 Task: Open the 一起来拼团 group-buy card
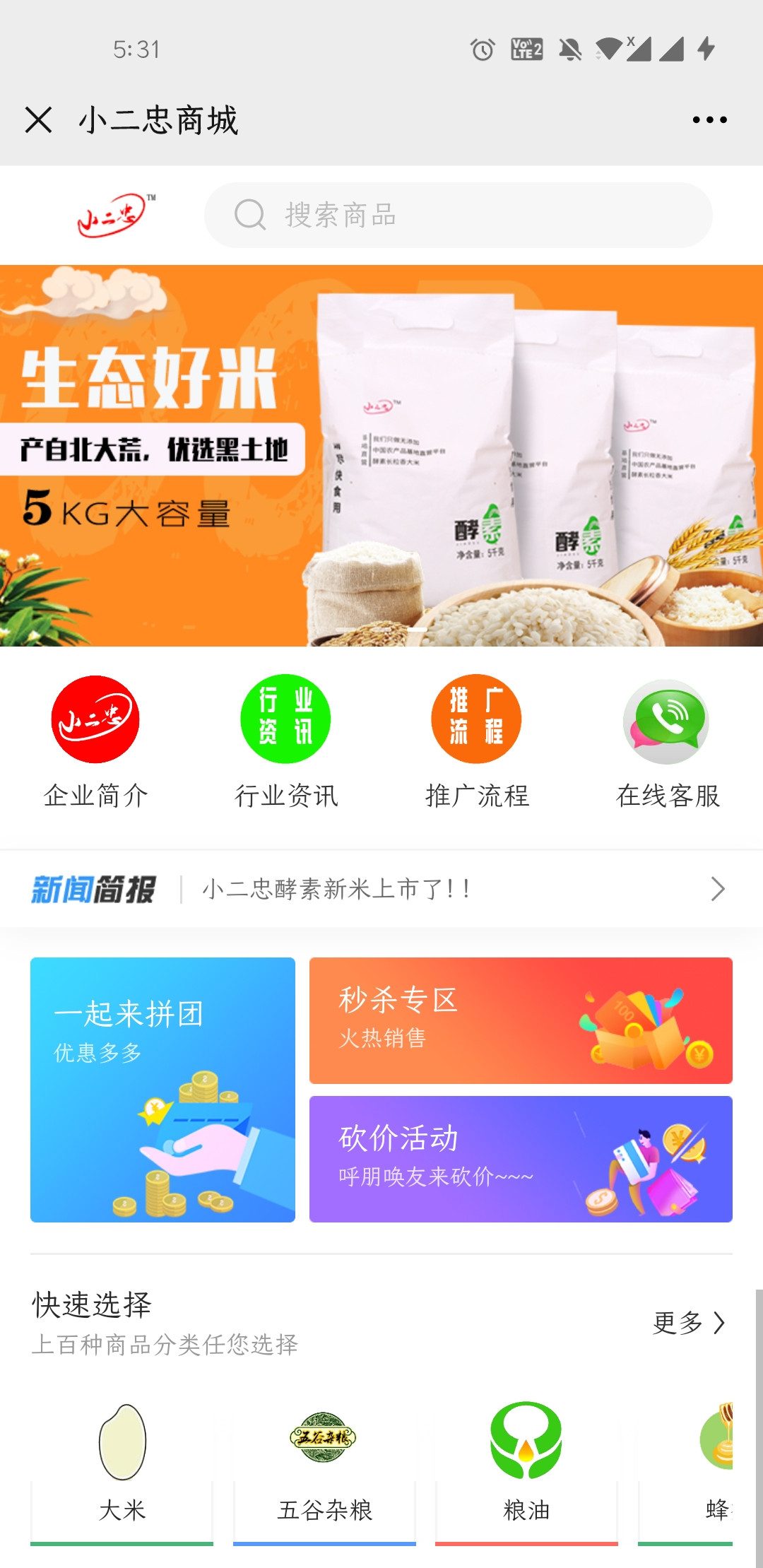click(x=162, y=1089)
